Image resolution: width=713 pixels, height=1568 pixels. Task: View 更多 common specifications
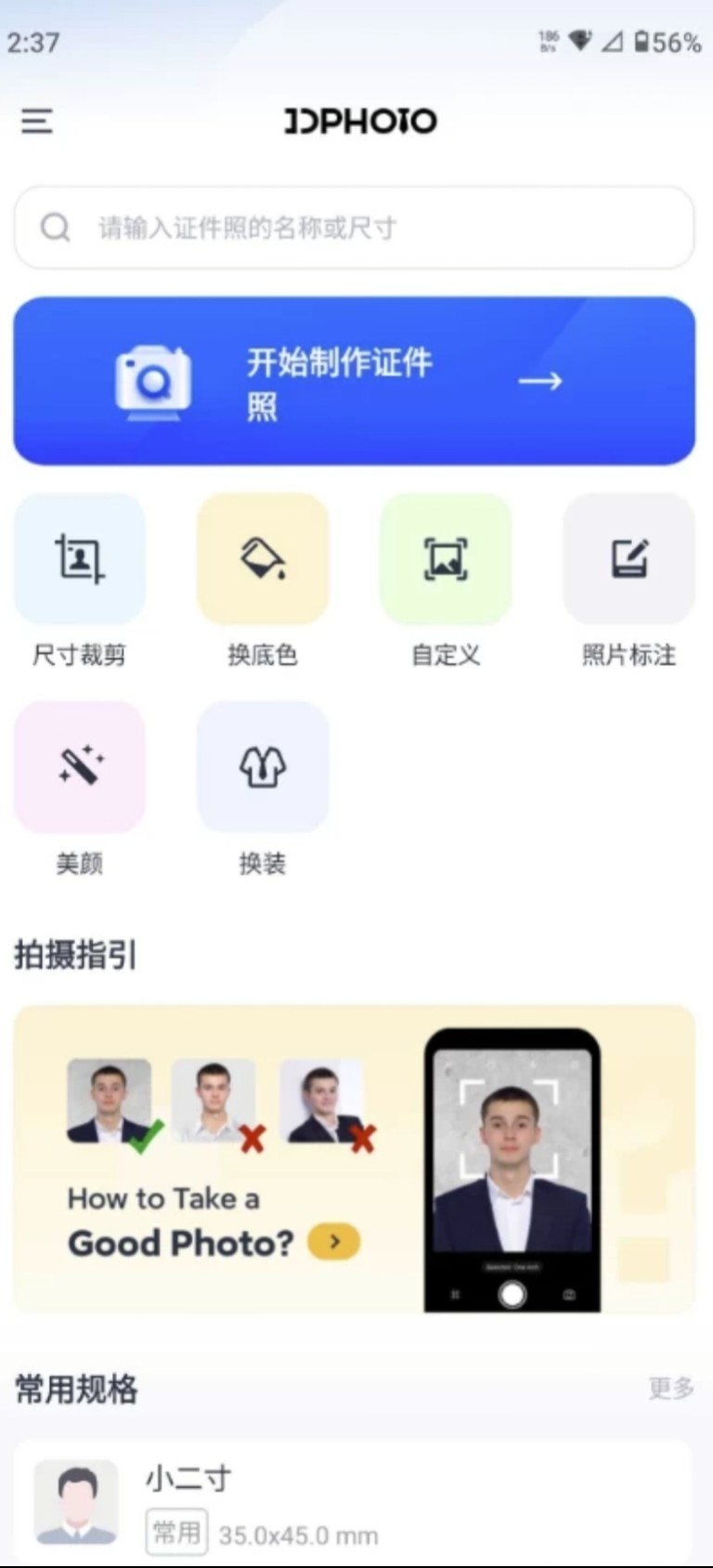(x=670, y=1388)
